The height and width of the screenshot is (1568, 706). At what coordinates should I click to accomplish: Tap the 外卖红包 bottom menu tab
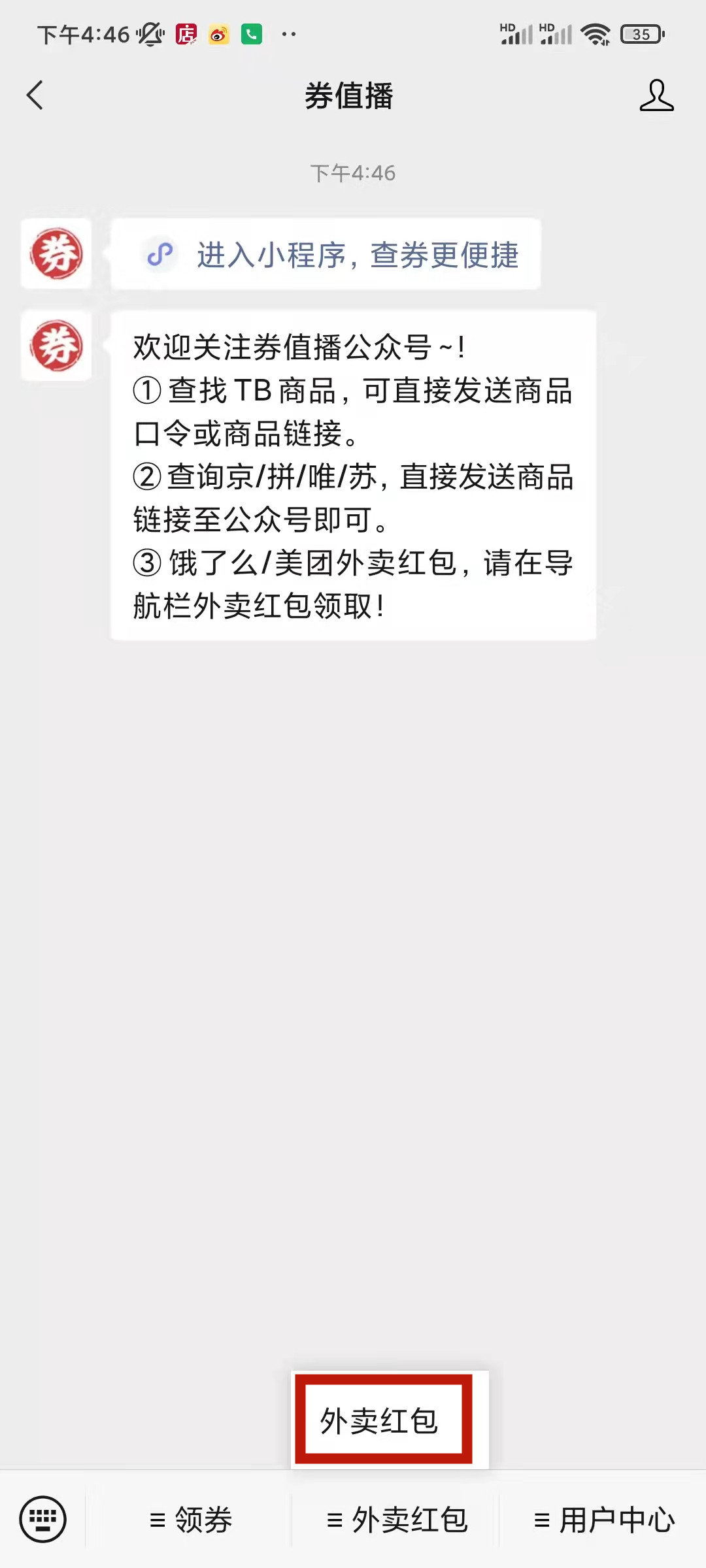(397, 1520)
